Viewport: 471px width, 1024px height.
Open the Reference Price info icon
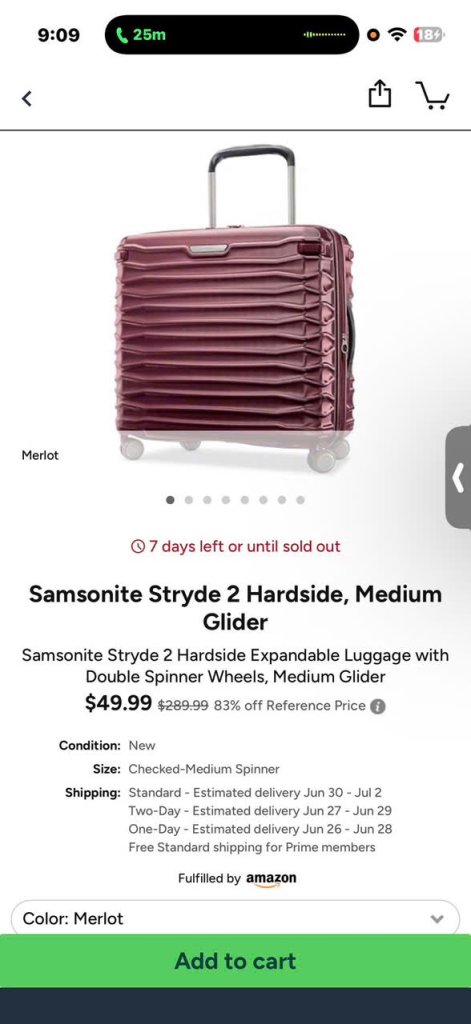pyautogui.click(x=378, y=707)
